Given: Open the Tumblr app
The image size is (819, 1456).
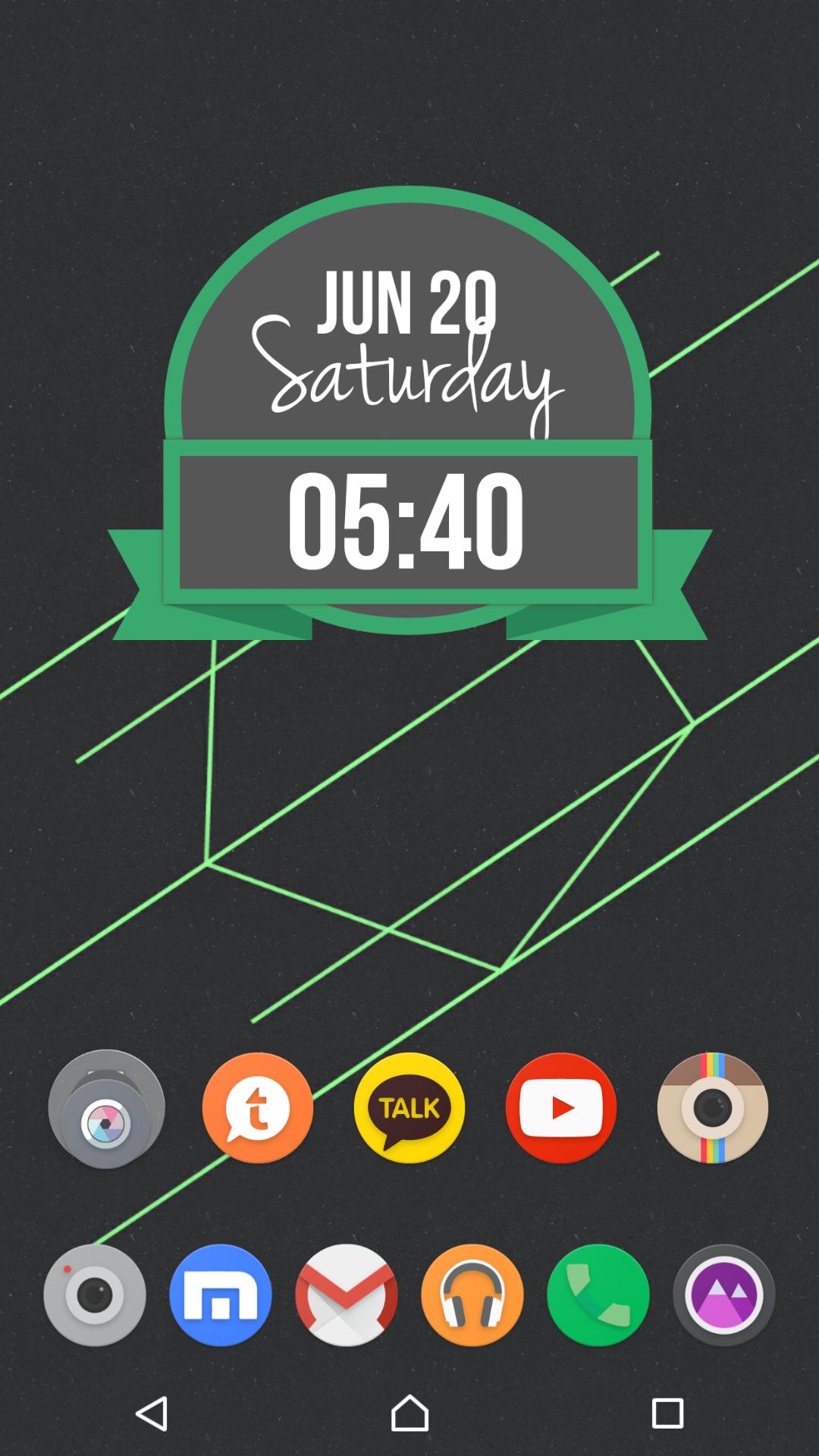Looking at the screenshot, I should [257, 1108].
